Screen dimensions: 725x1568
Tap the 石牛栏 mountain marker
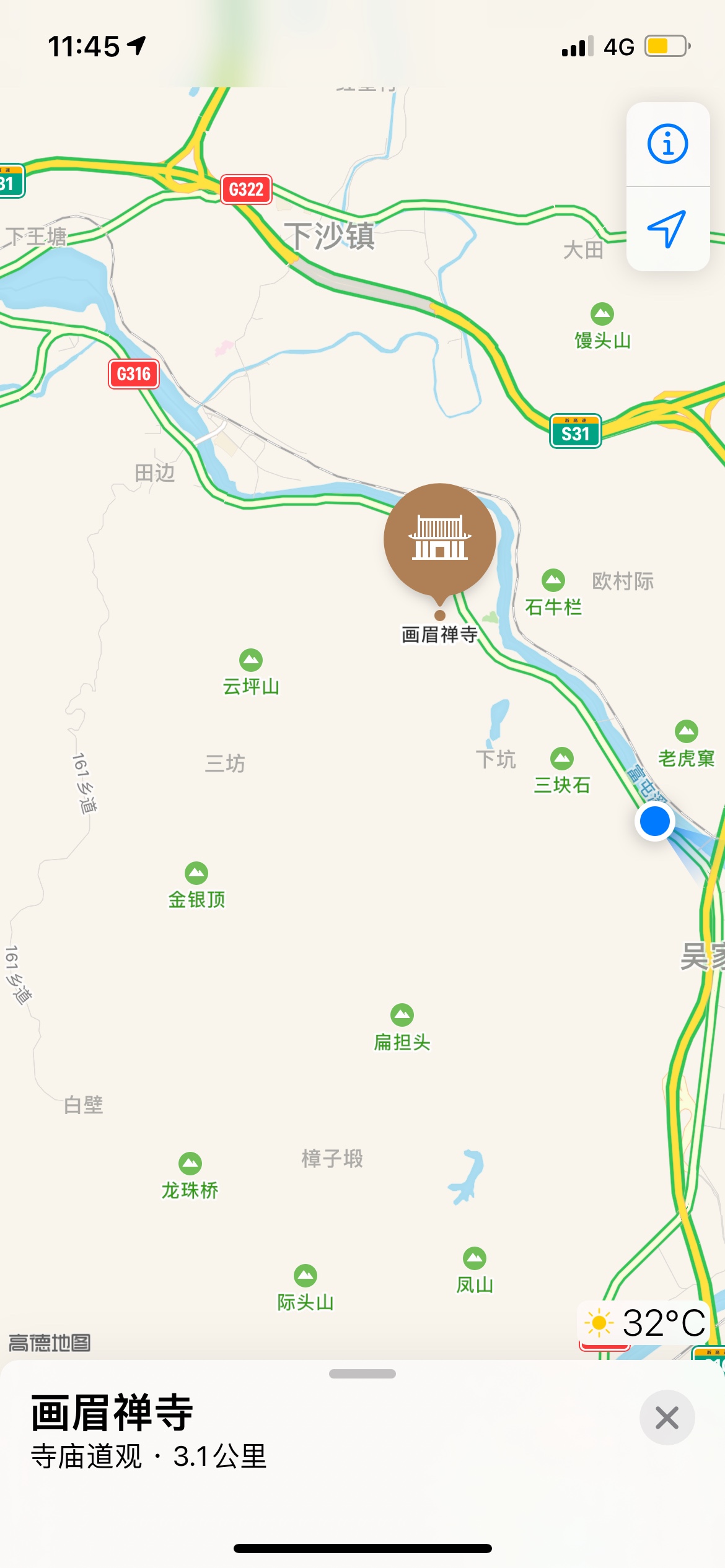point(553,580)
